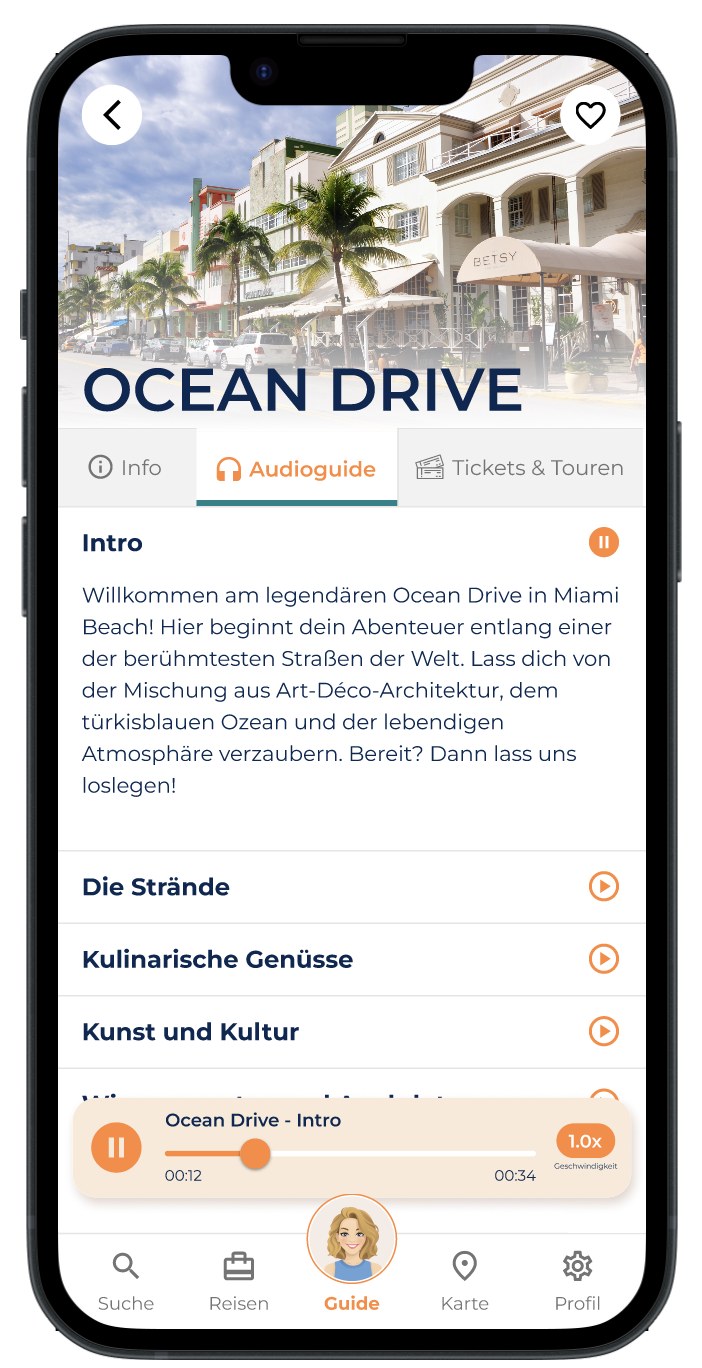The width and height of the screenshot is (702, 1368).
Task: Go back with the arrow button
Action: [112, 115]
